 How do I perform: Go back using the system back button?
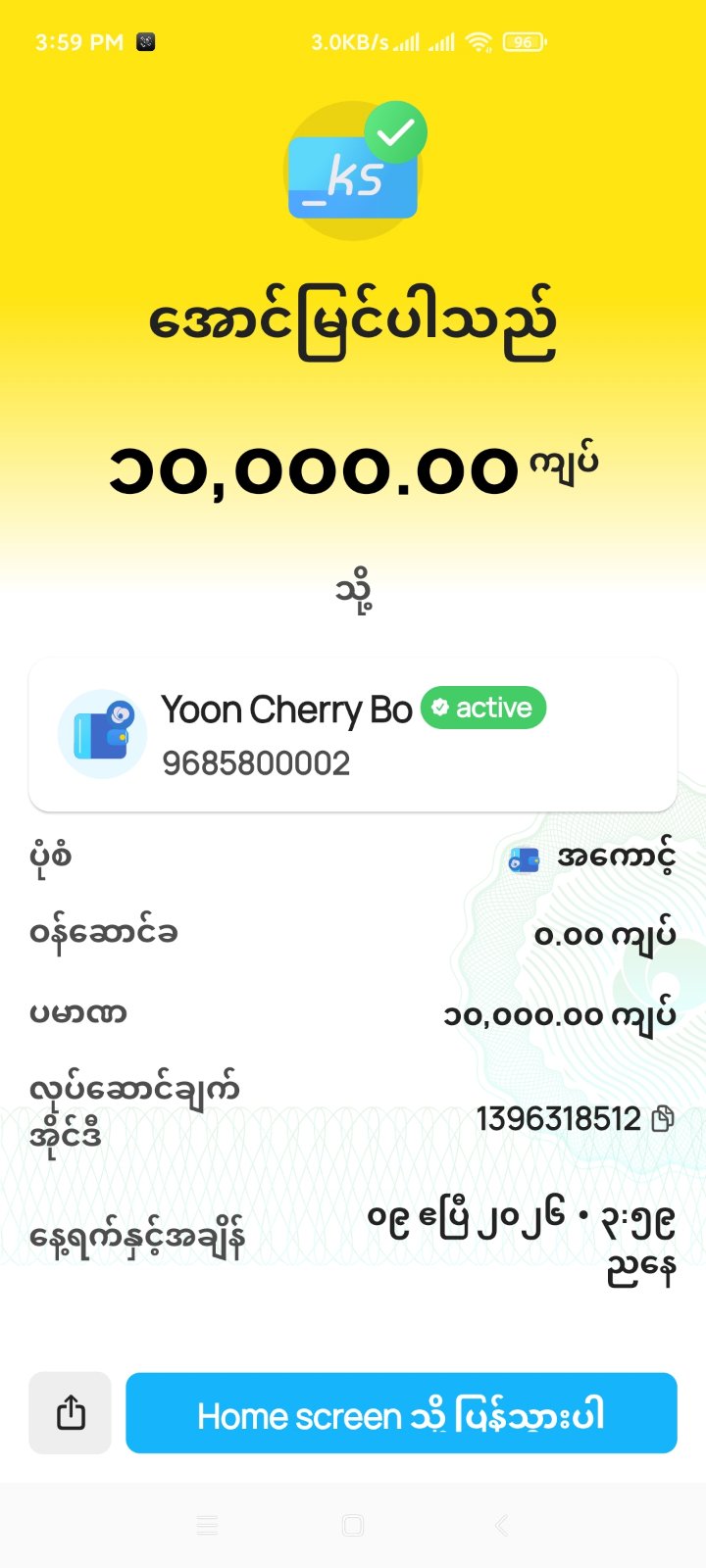point(501,1525)
